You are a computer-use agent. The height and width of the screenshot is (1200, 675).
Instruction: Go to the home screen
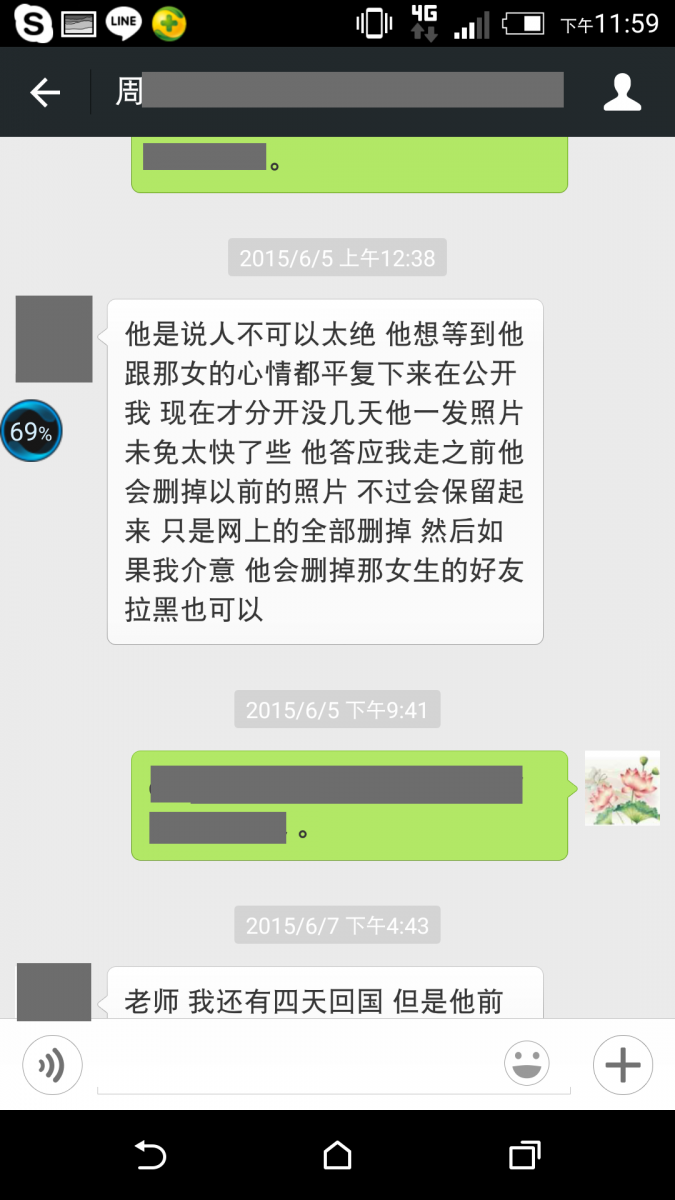(337, 1155)
